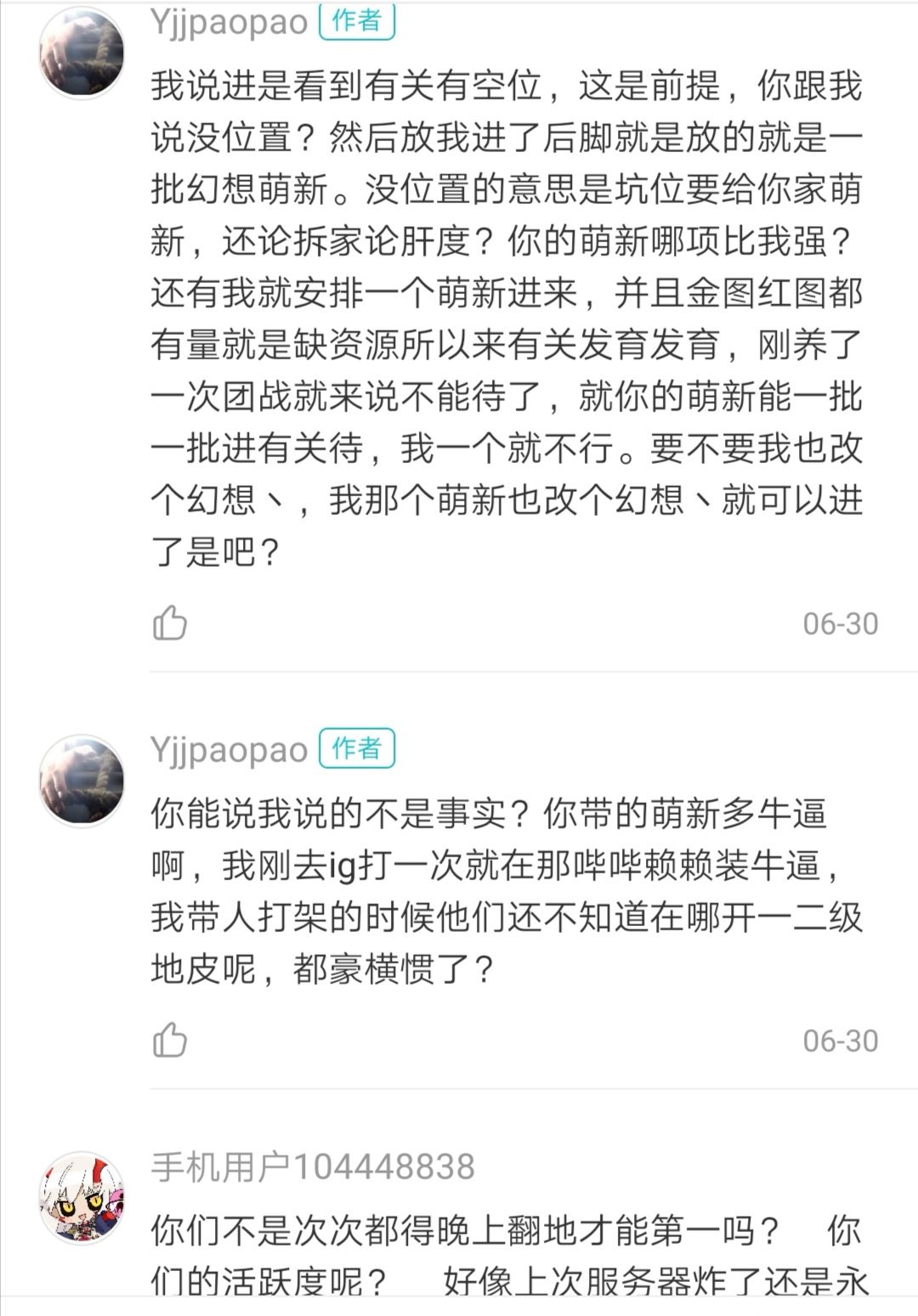Screen dimensions: 918x1316
Task: Open avatar of 手机用户104448838
Action: coord(82,1198)
